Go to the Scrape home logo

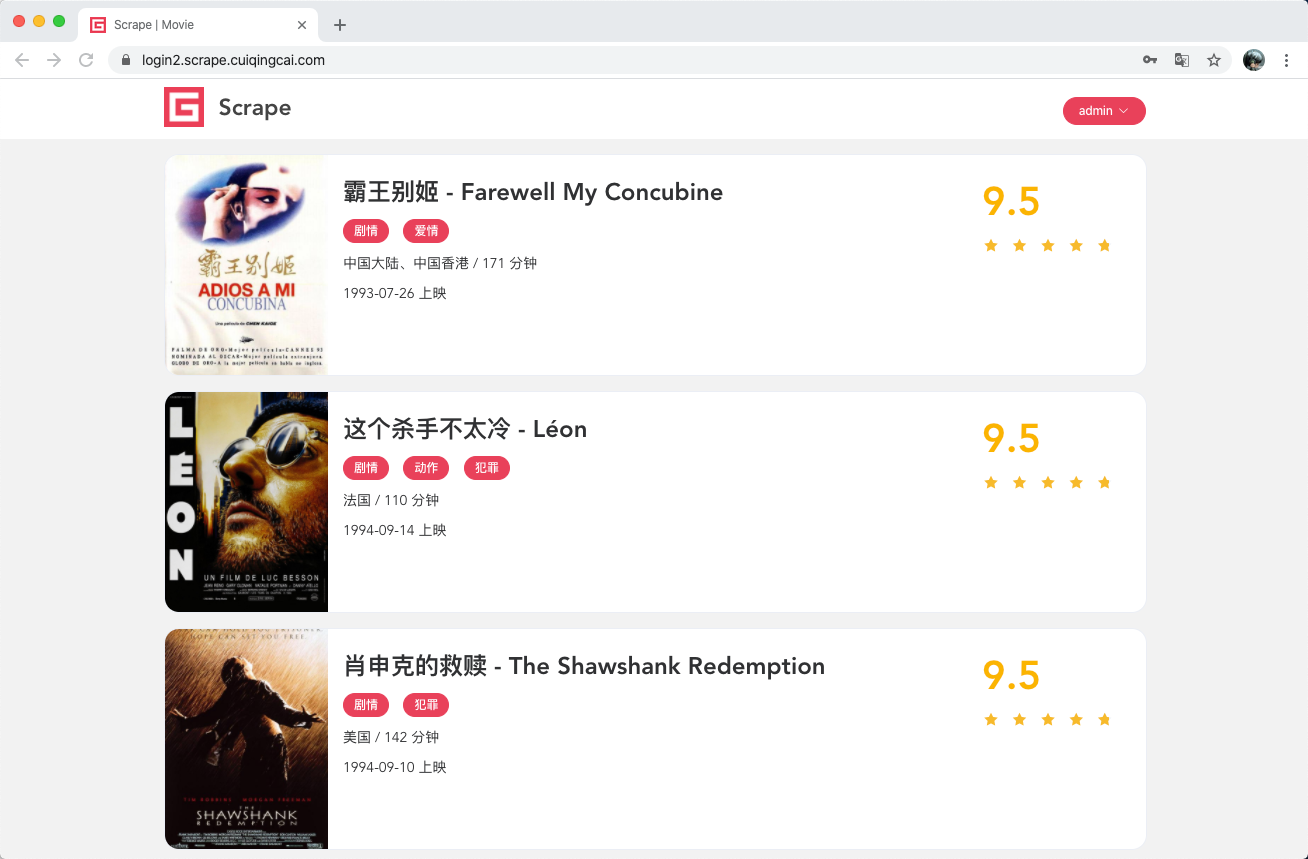click(x=228, y=108)
